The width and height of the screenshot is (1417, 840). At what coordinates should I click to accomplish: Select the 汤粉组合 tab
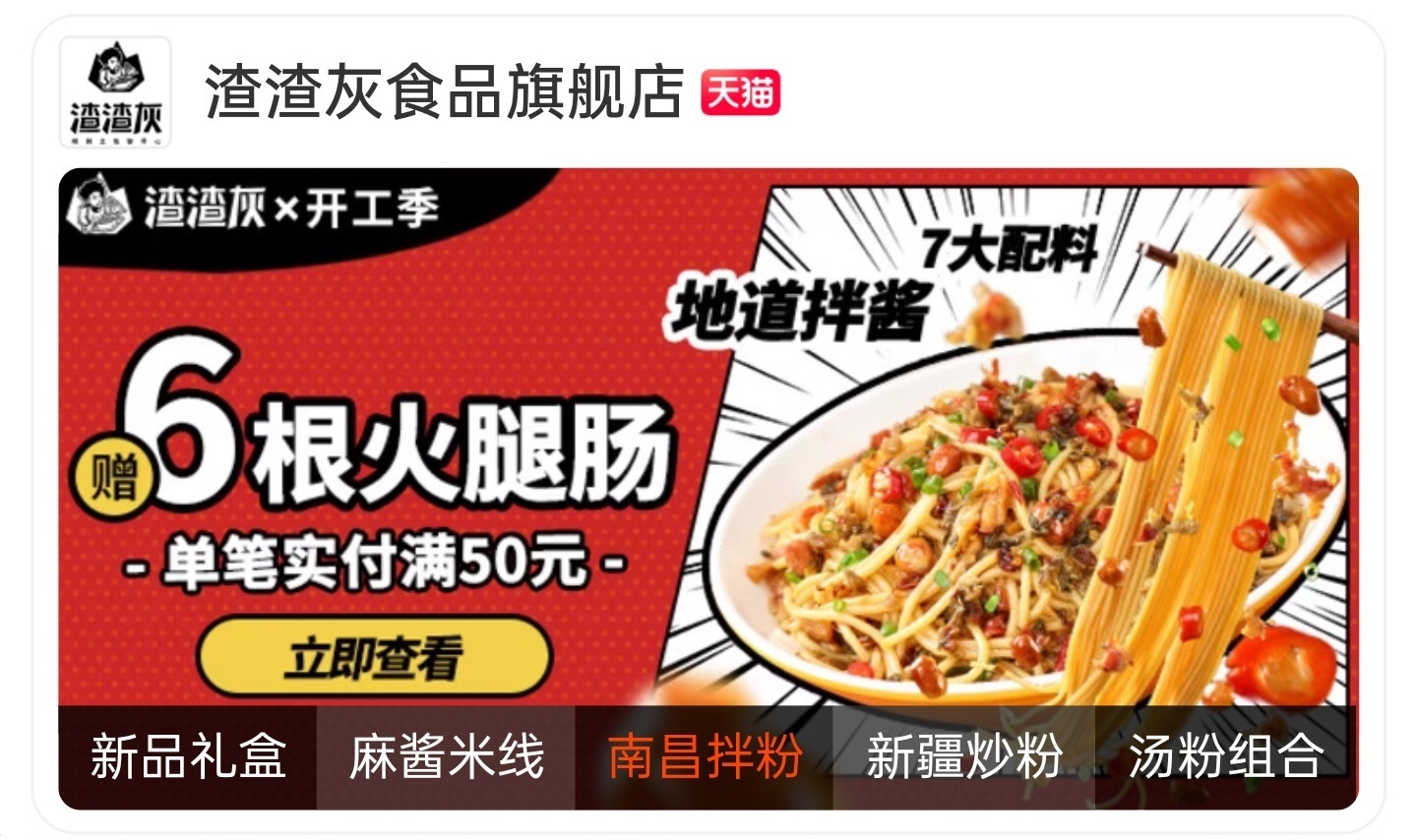point(1225,756)
